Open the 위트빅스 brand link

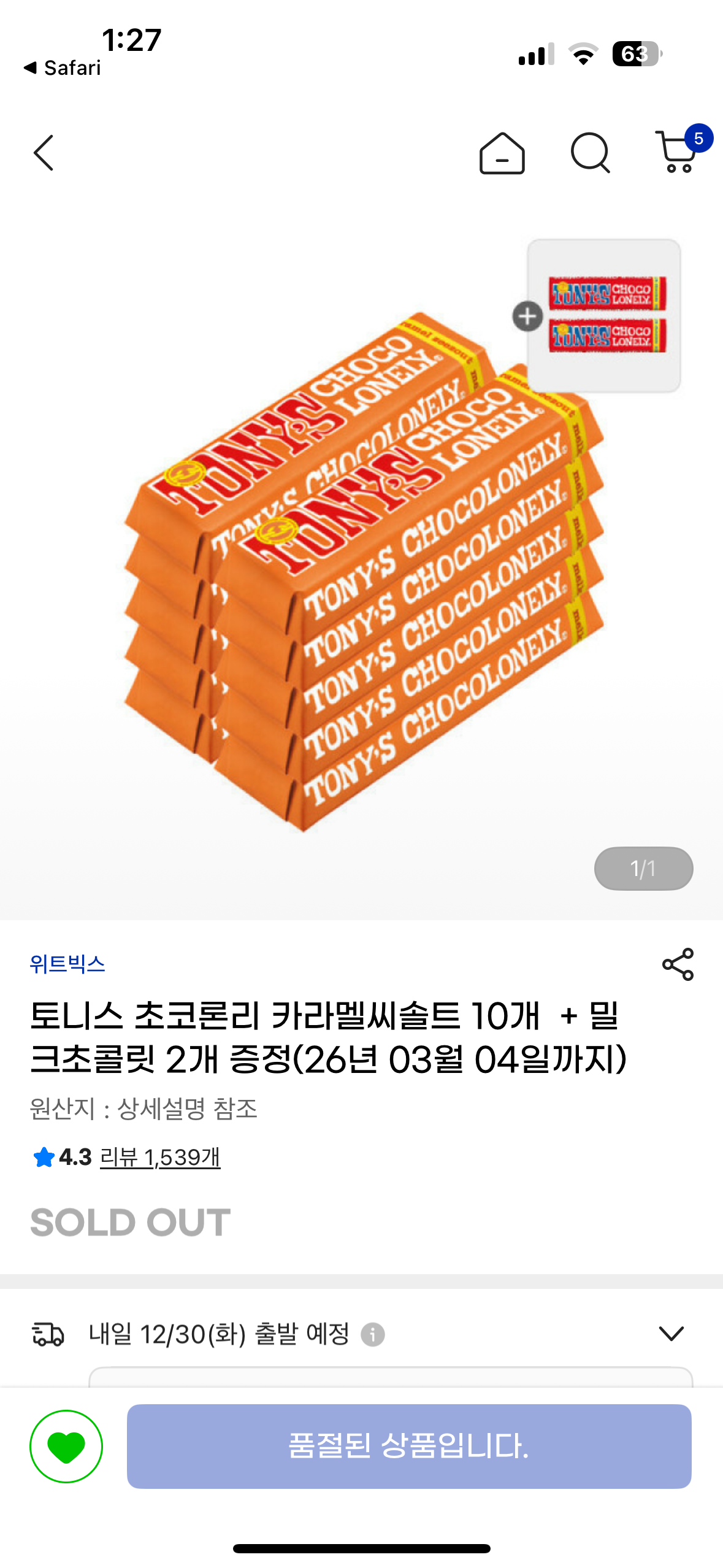(x=67, y=964)
